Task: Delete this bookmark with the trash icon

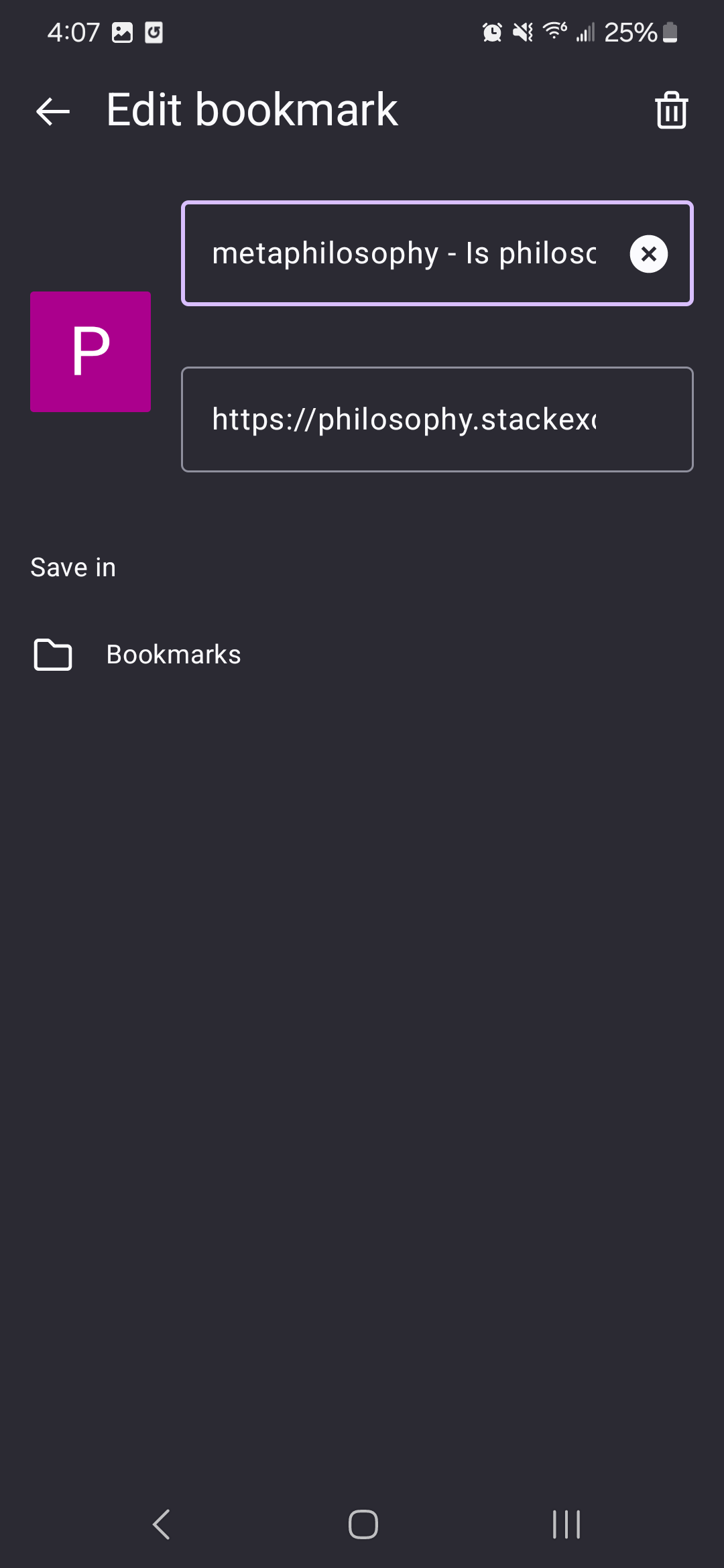Action: (671, 111)
